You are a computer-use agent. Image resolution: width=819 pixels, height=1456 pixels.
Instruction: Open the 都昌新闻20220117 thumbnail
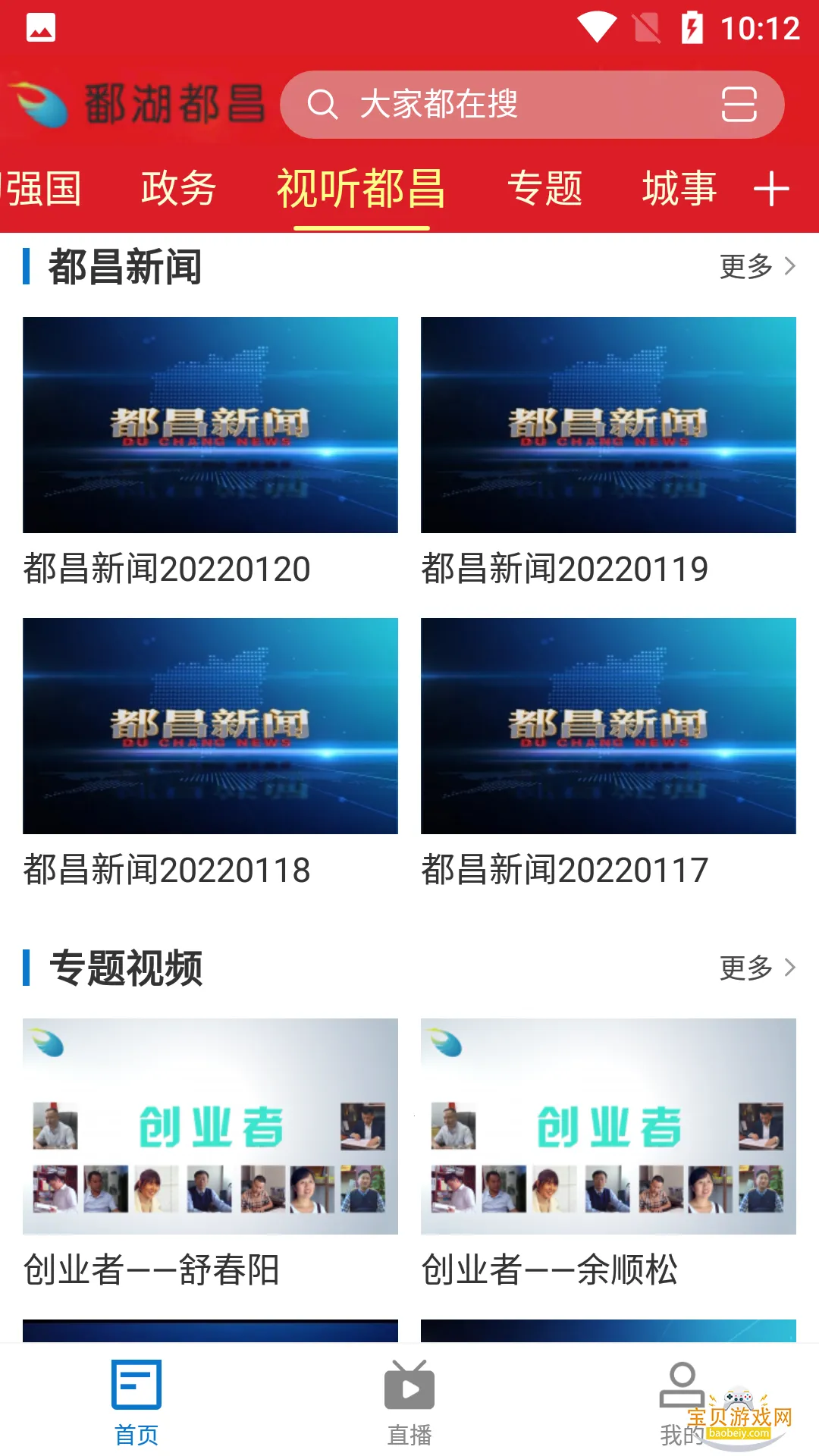pyautogui.click(x=607, y=726)
